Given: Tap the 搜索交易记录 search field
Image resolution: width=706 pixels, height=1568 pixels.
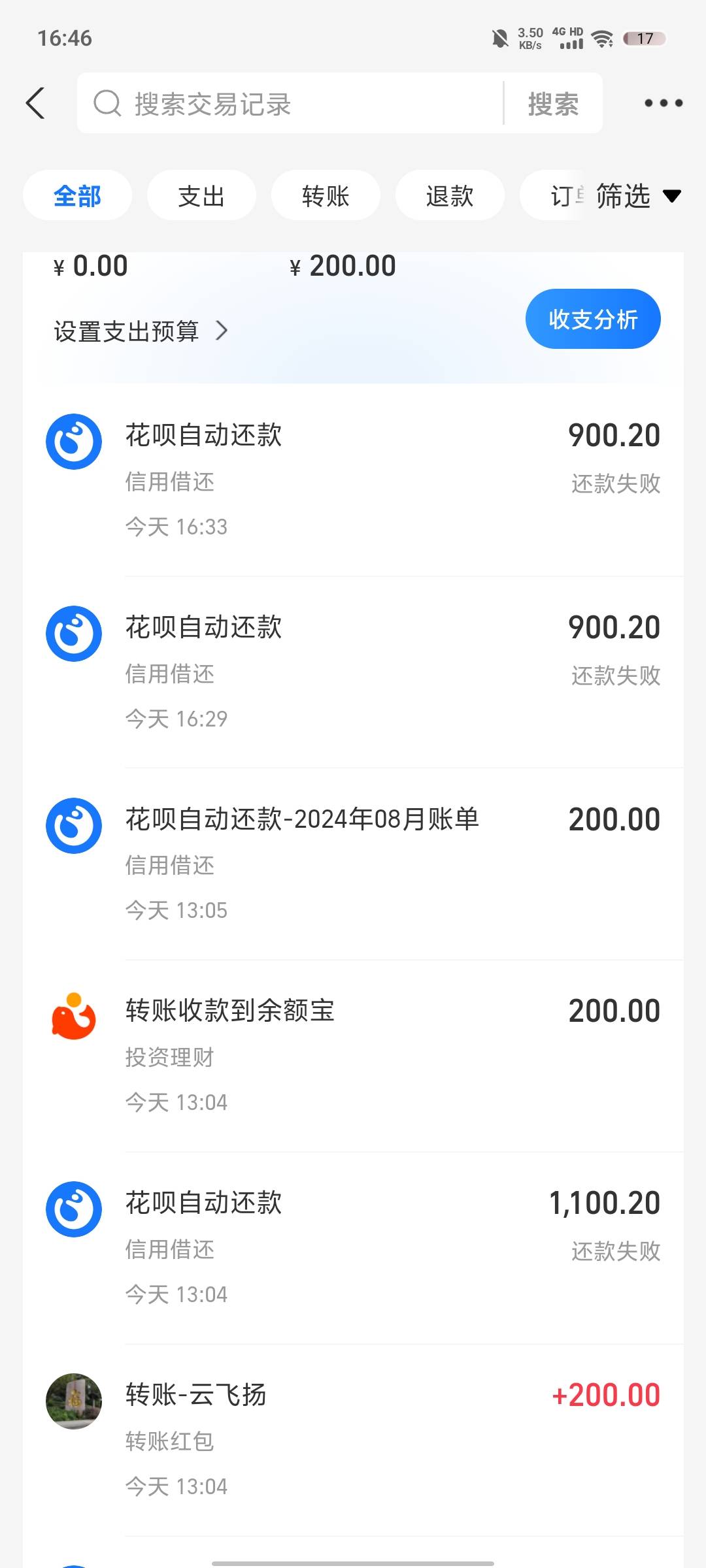Looking at the screenshot, I should click(x=290, y=103).
